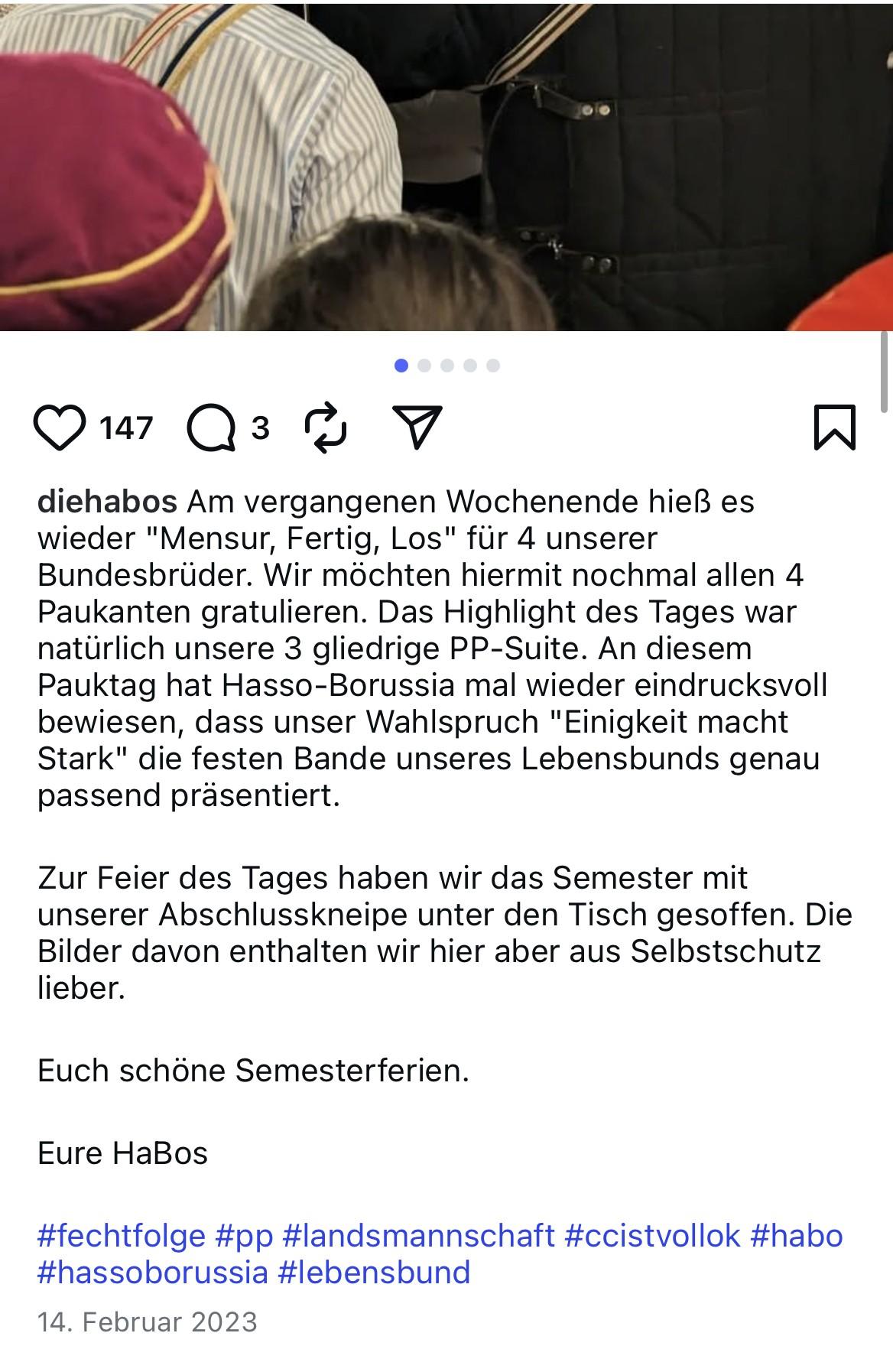Open the diehabos profile
Image resolution: width=893 pixels, height=1372 pixels.
107,502
